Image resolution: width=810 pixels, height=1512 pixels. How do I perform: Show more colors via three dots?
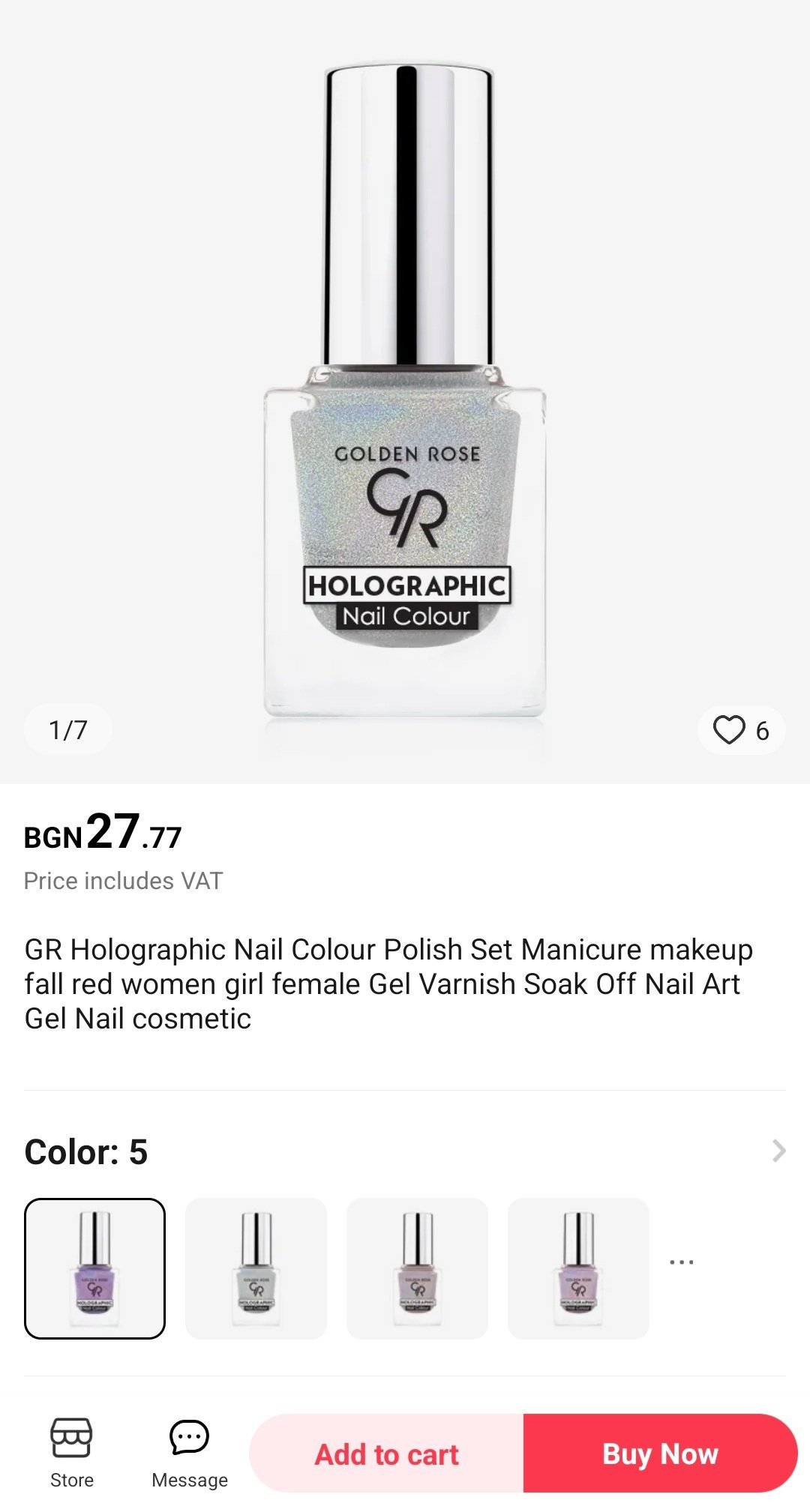[681, 1262]
